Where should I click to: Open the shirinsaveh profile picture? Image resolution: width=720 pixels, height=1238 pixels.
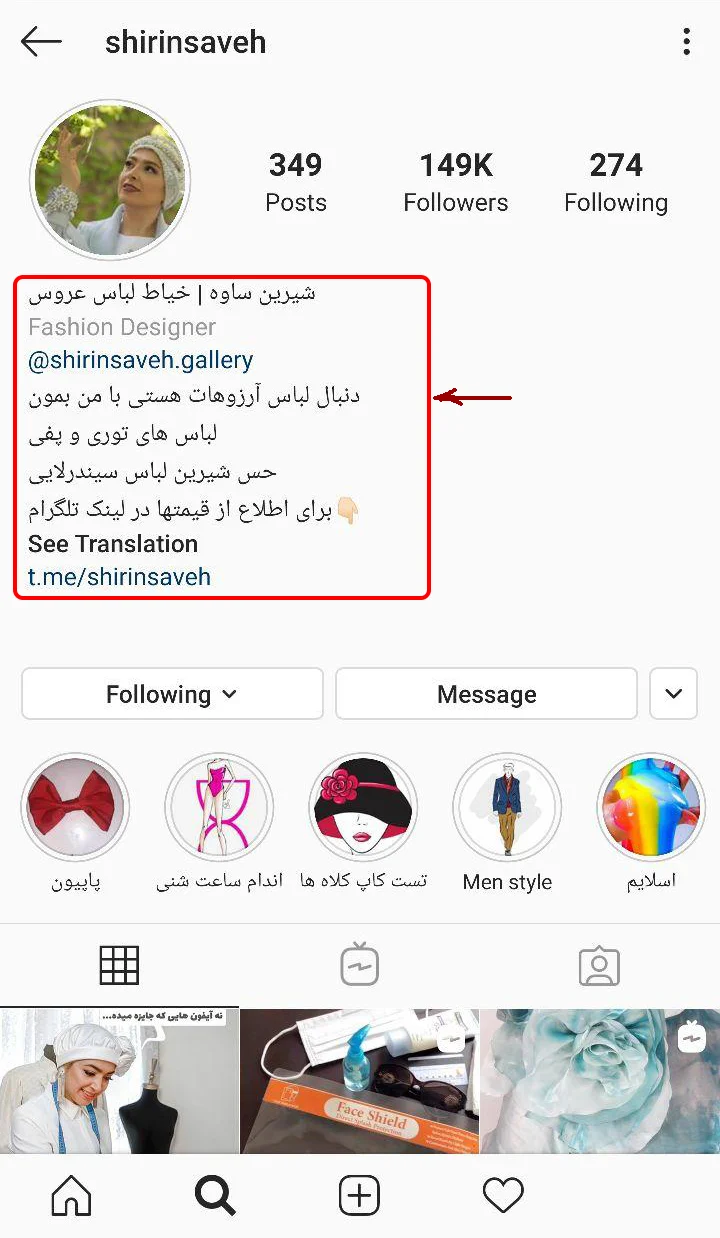(110, 180)
